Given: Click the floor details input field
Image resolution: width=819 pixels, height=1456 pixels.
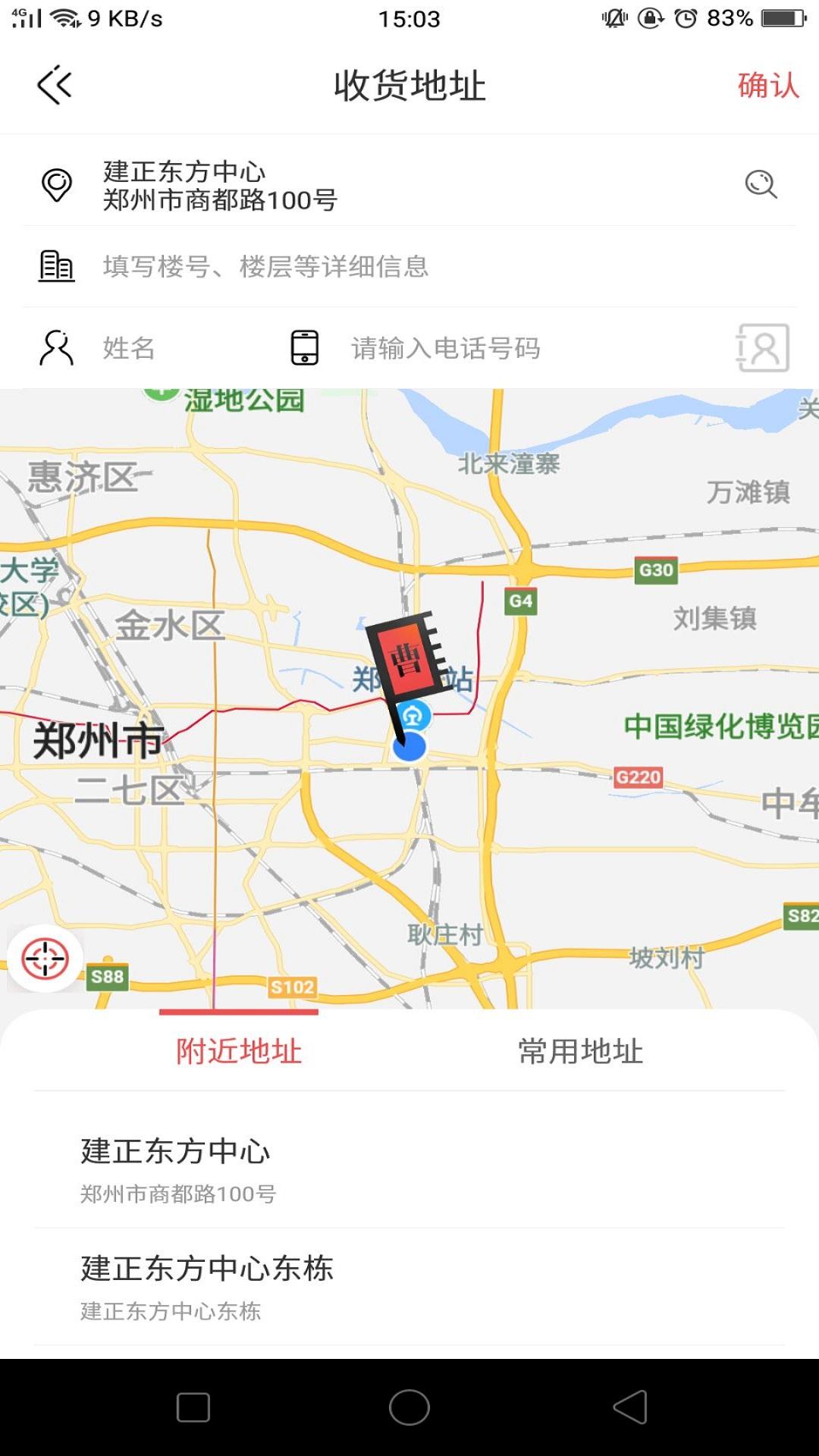Looking at the screenshot, I should click(x=303, y=267).
